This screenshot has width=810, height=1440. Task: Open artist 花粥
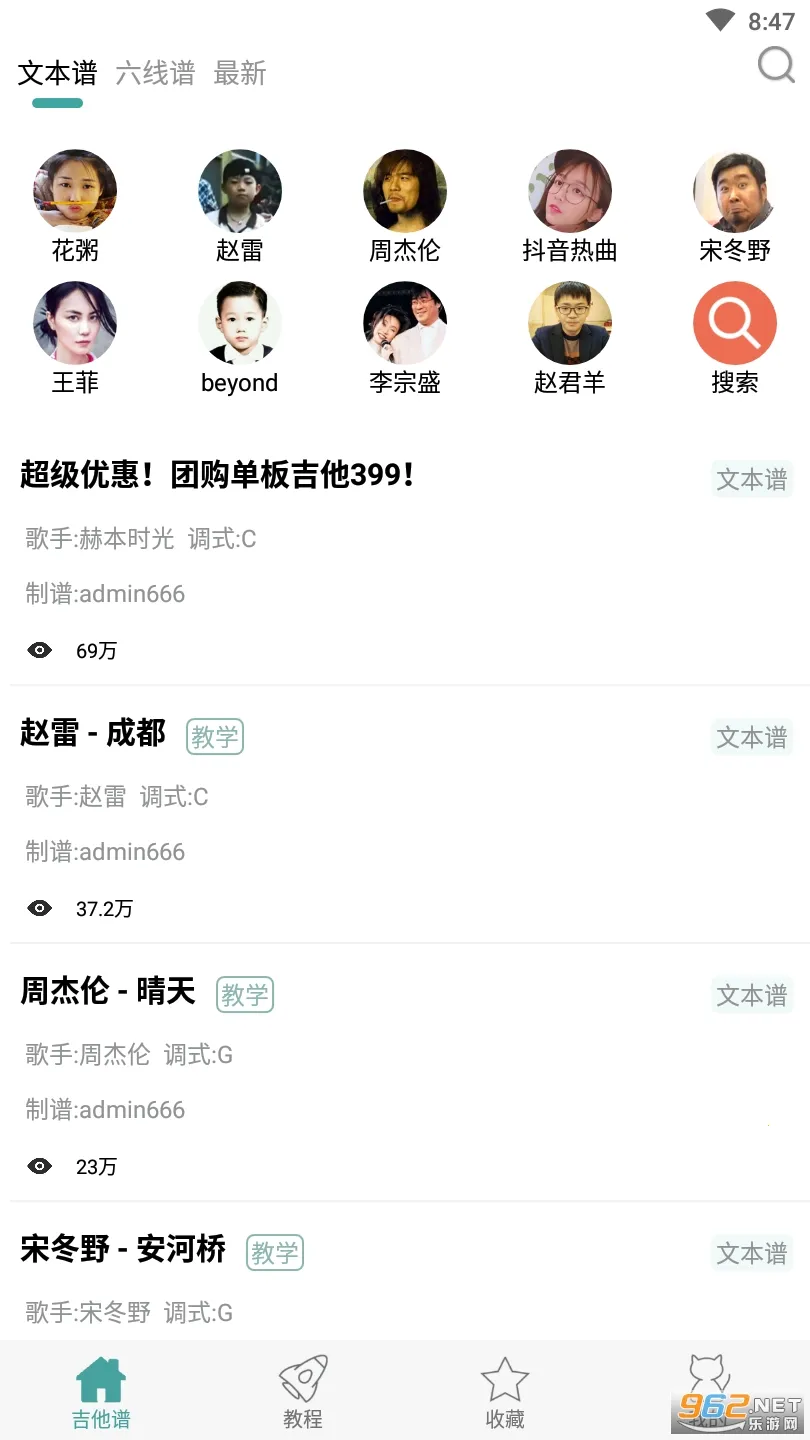point(75,207)
